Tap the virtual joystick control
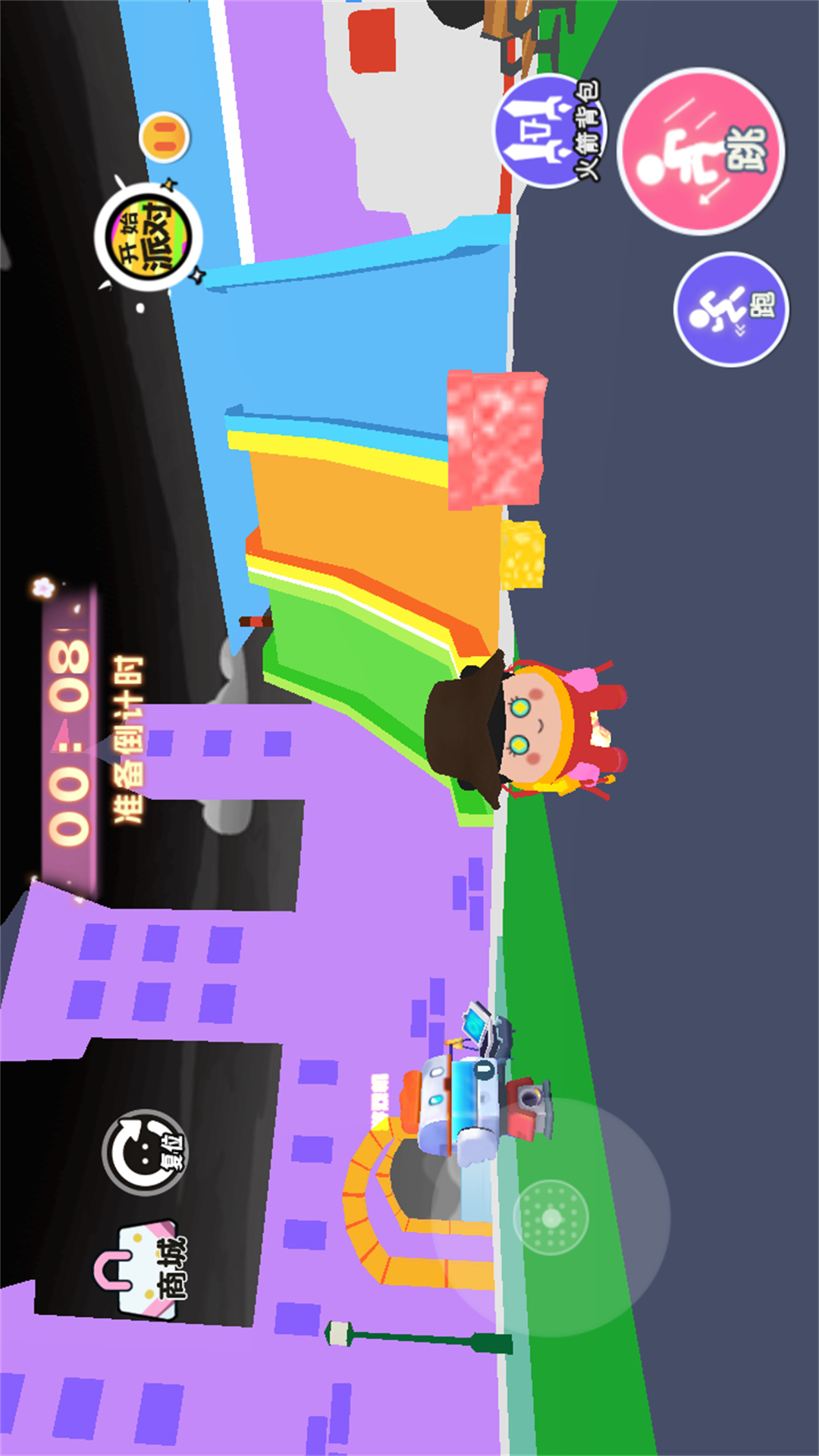Viewport: 819px width, 1456px height. click(551, 1218)
